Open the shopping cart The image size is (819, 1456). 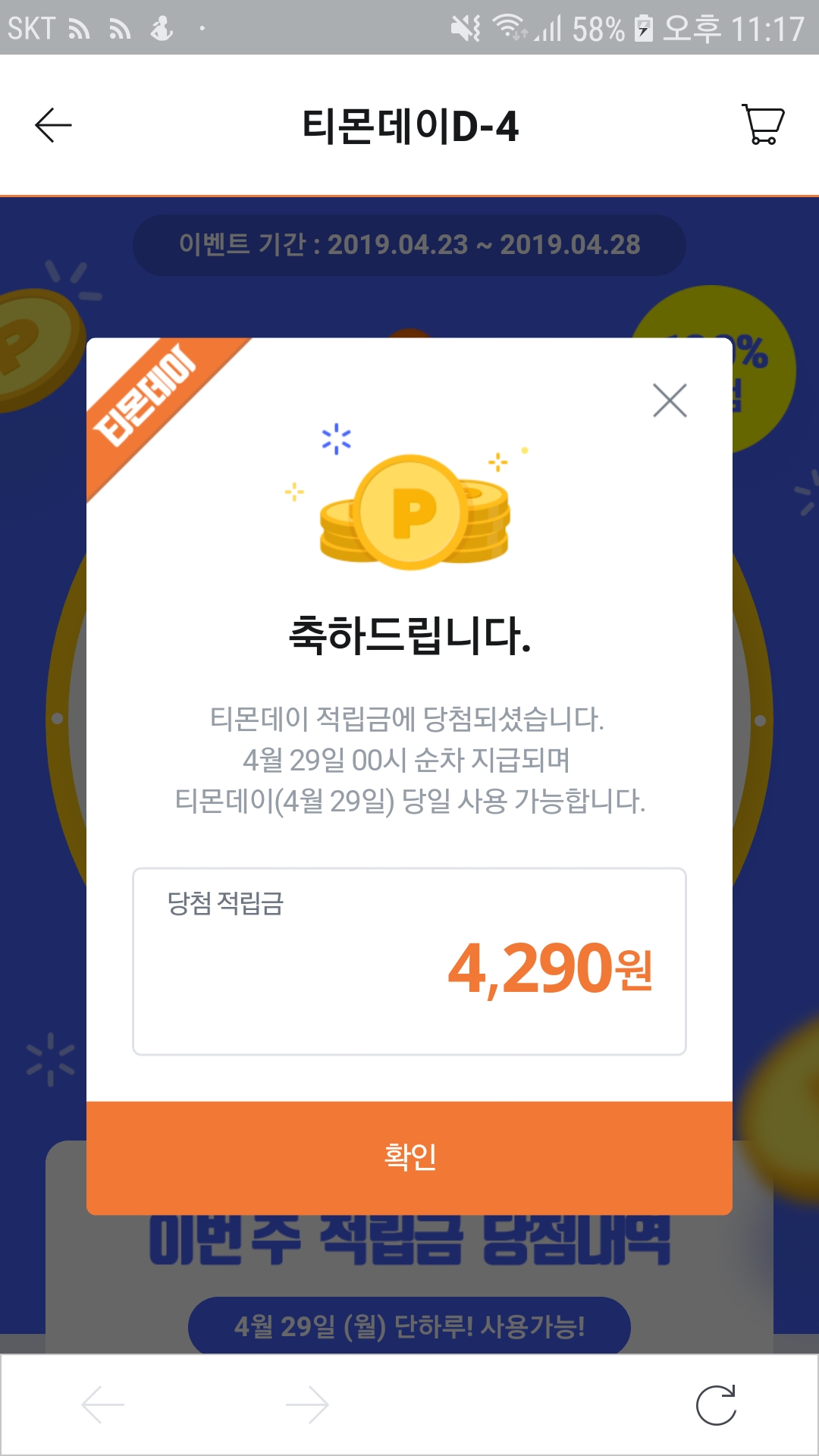(x=763, y=124)
